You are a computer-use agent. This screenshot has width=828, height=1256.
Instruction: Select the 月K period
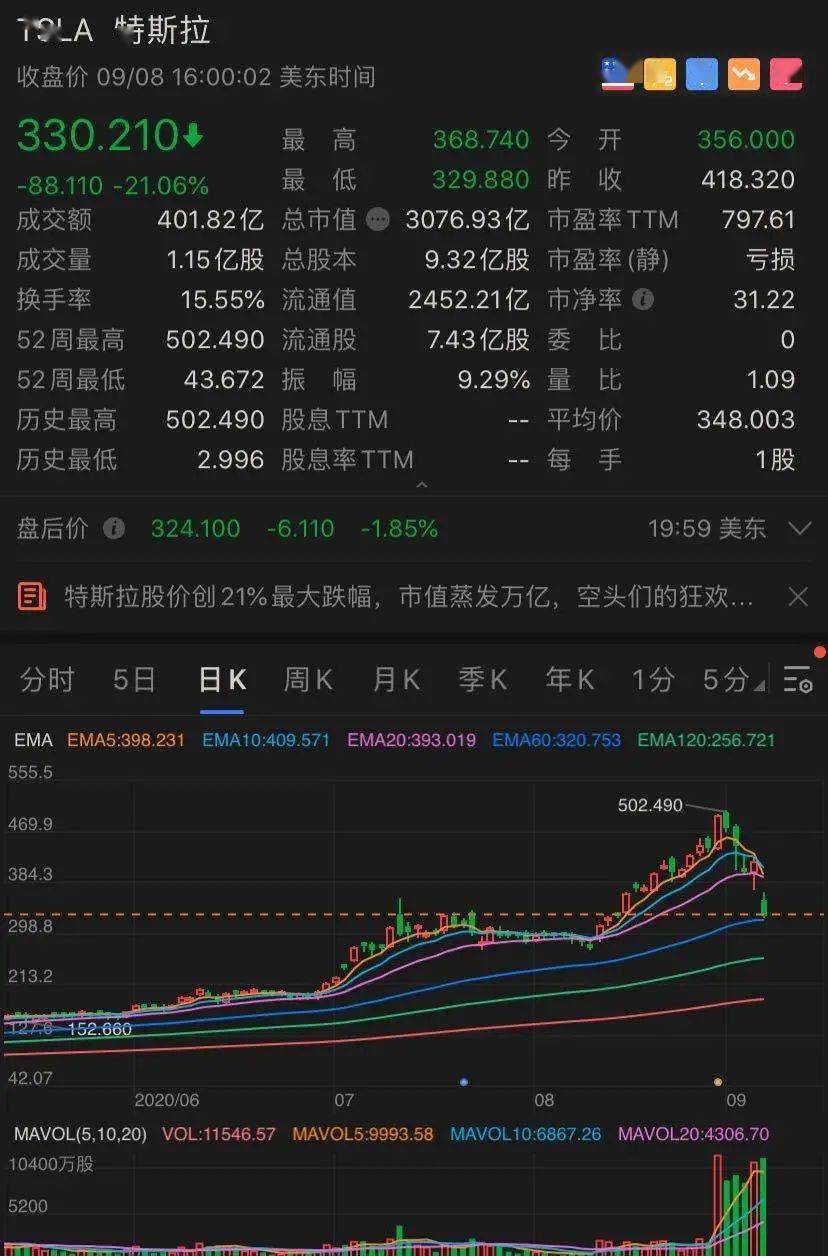tap(395, 680)
